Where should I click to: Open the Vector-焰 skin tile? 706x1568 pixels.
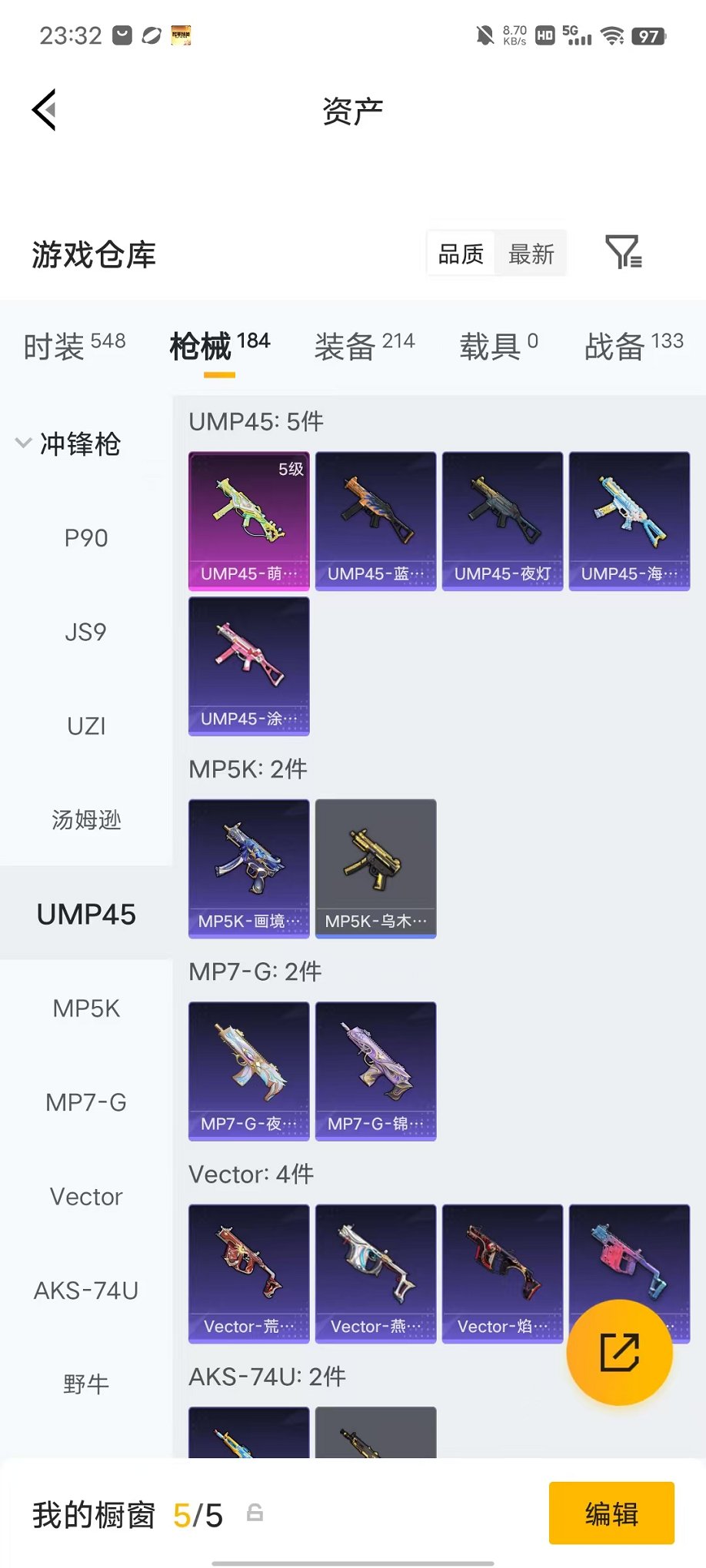[503, 1274]
